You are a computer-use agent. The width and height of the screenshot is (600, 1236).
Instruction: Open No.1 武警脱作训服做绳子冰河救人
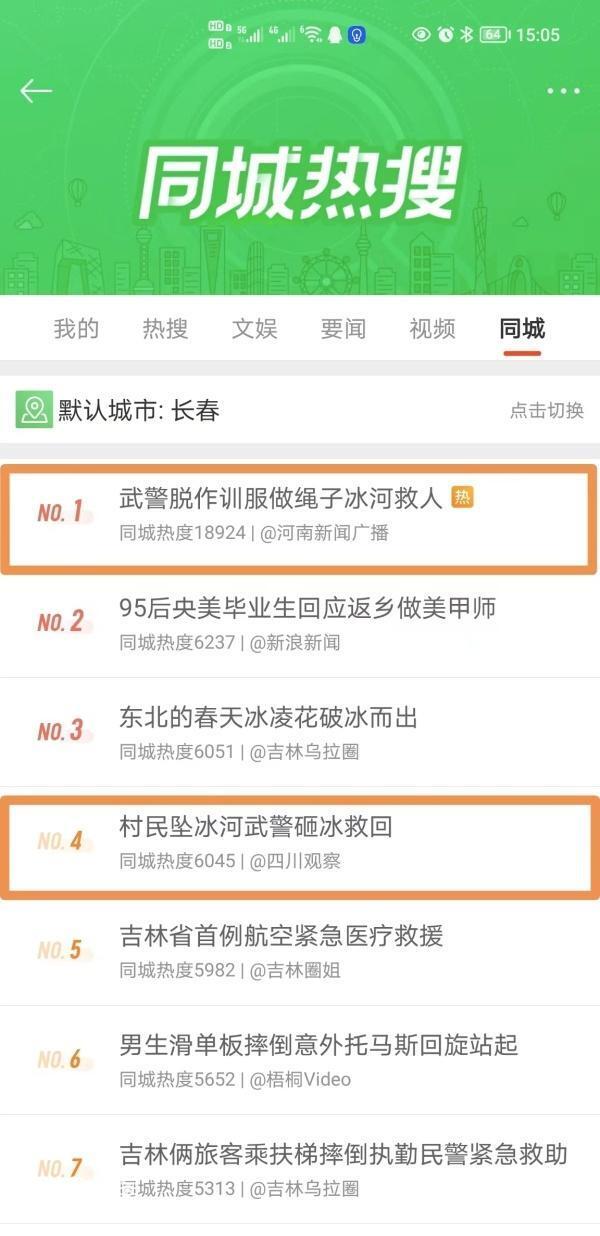tap(300, 515)
